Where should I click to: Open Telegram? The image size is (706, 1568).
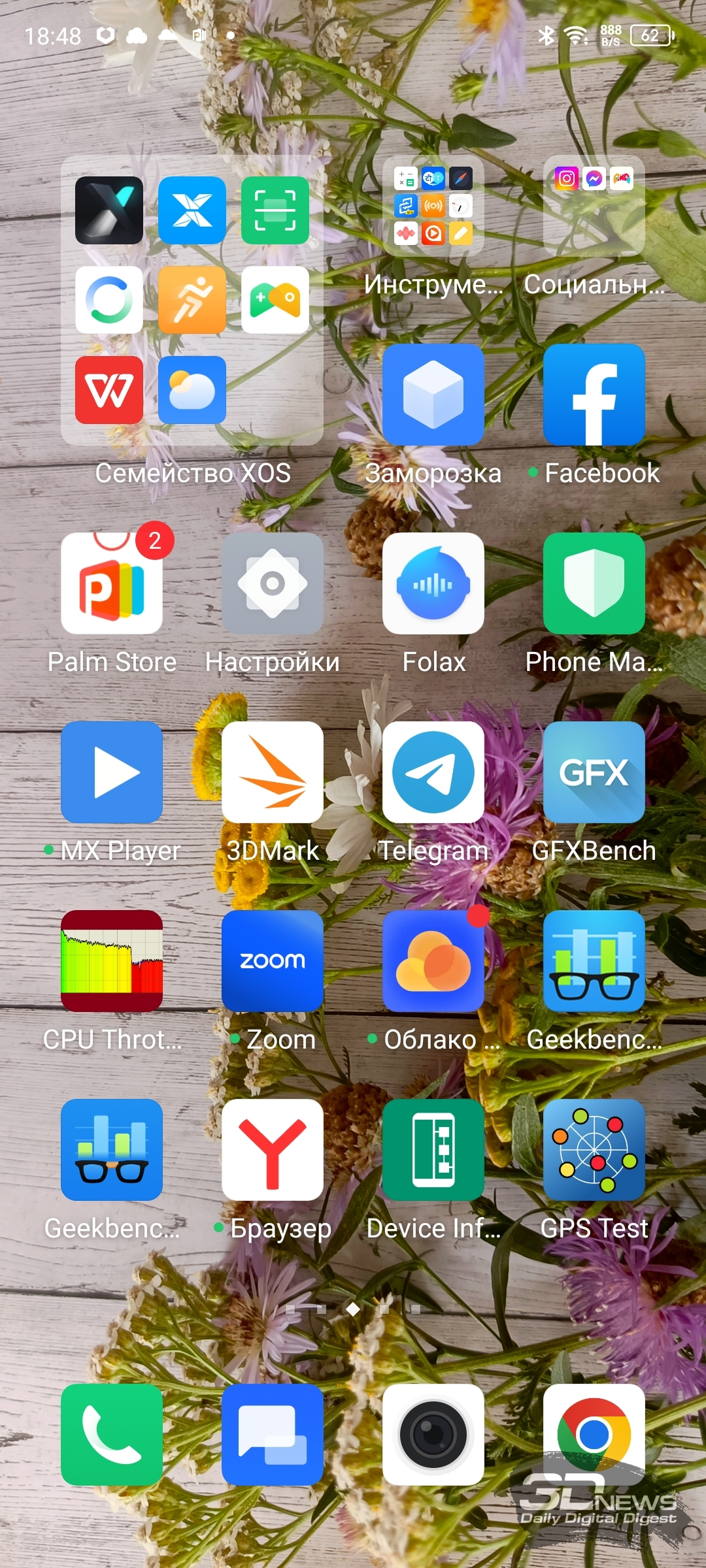[x=433, y=772]
